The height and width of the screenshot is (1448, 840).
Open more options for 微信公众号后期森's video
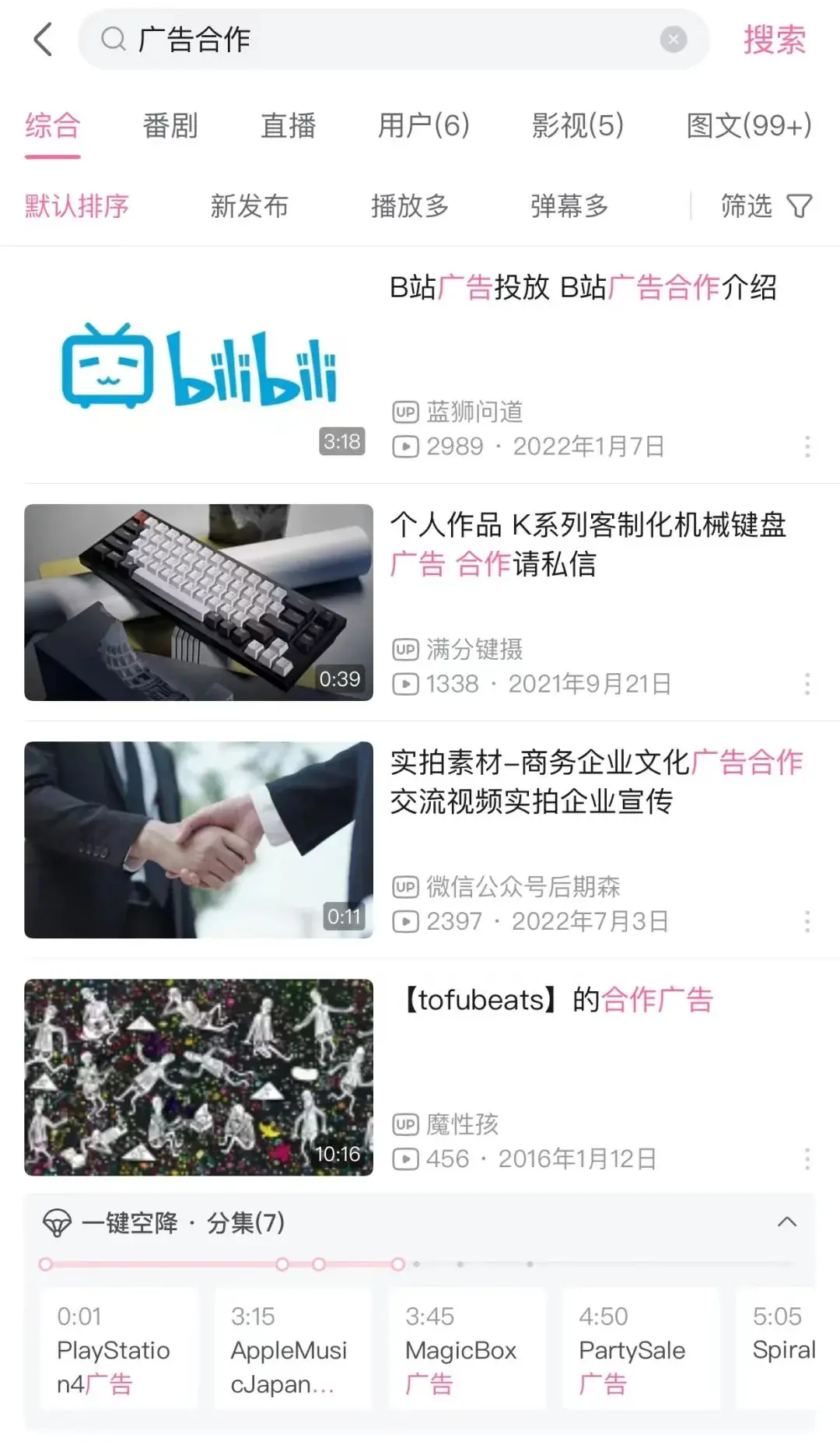(807, 922)
